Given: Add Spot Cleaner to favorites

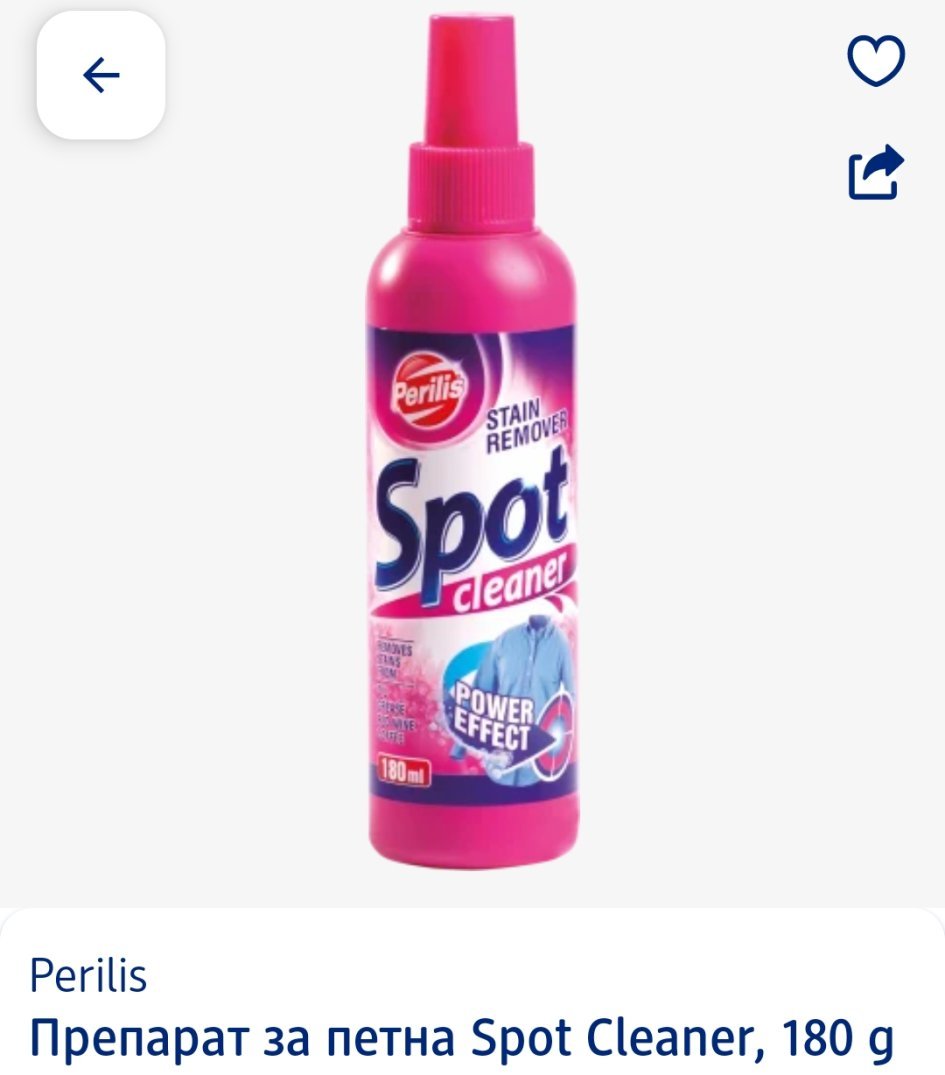Looking at the screenshot, I should (876, 61).
